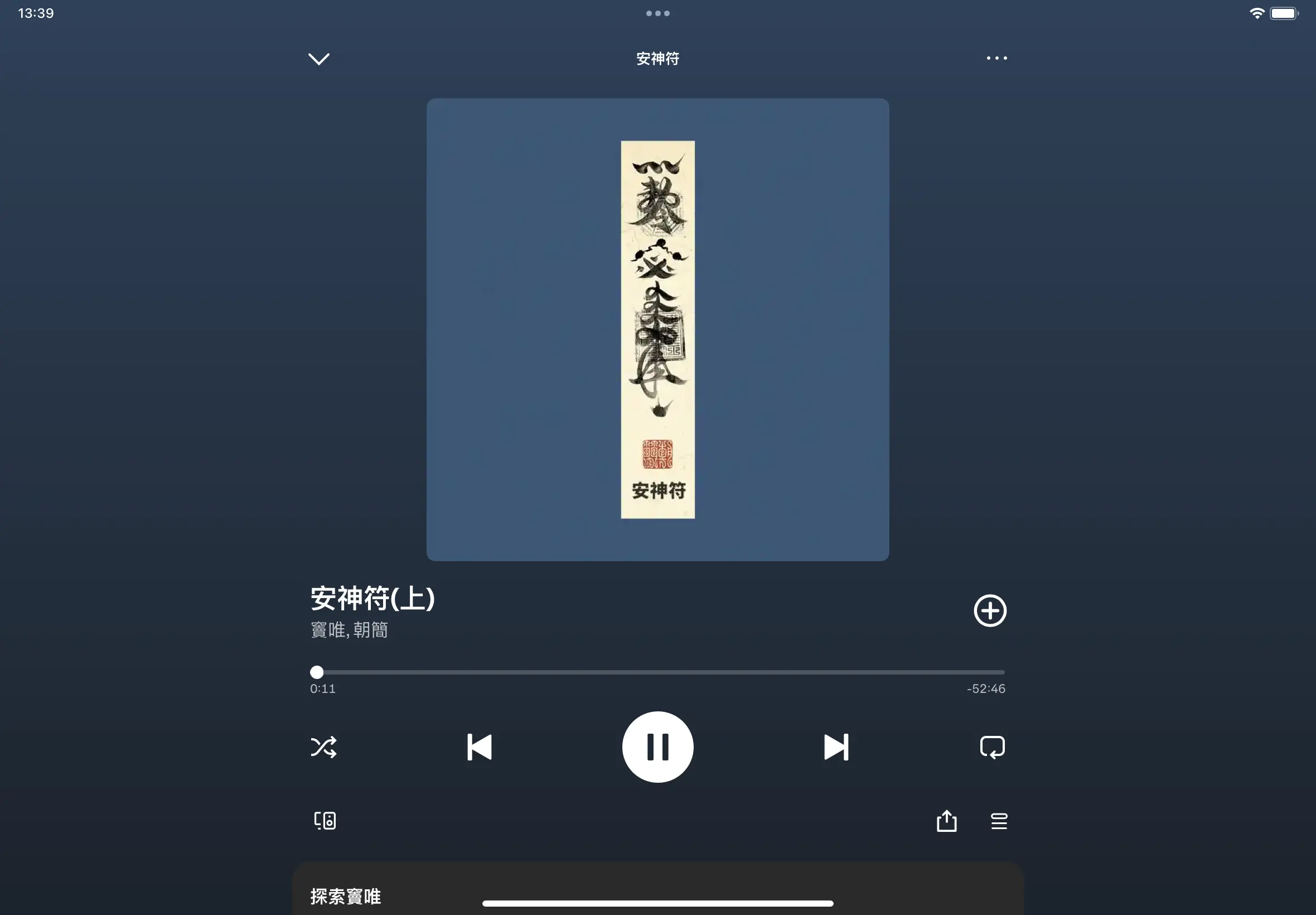This screenshot has height=915, width=1316.
Task: Open the more options menu
Action: 996,58
